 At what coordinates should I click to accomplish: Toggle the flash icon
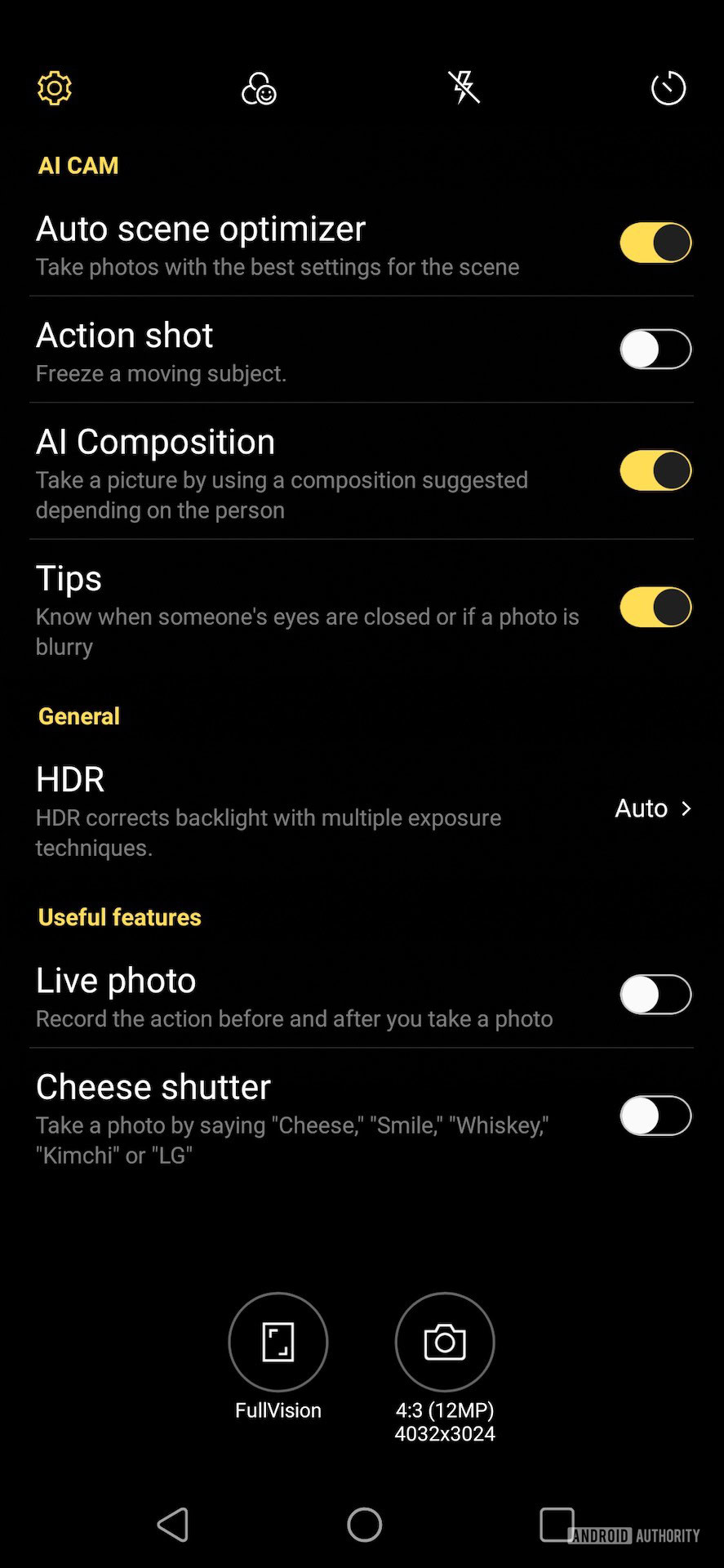coord(464,87)
